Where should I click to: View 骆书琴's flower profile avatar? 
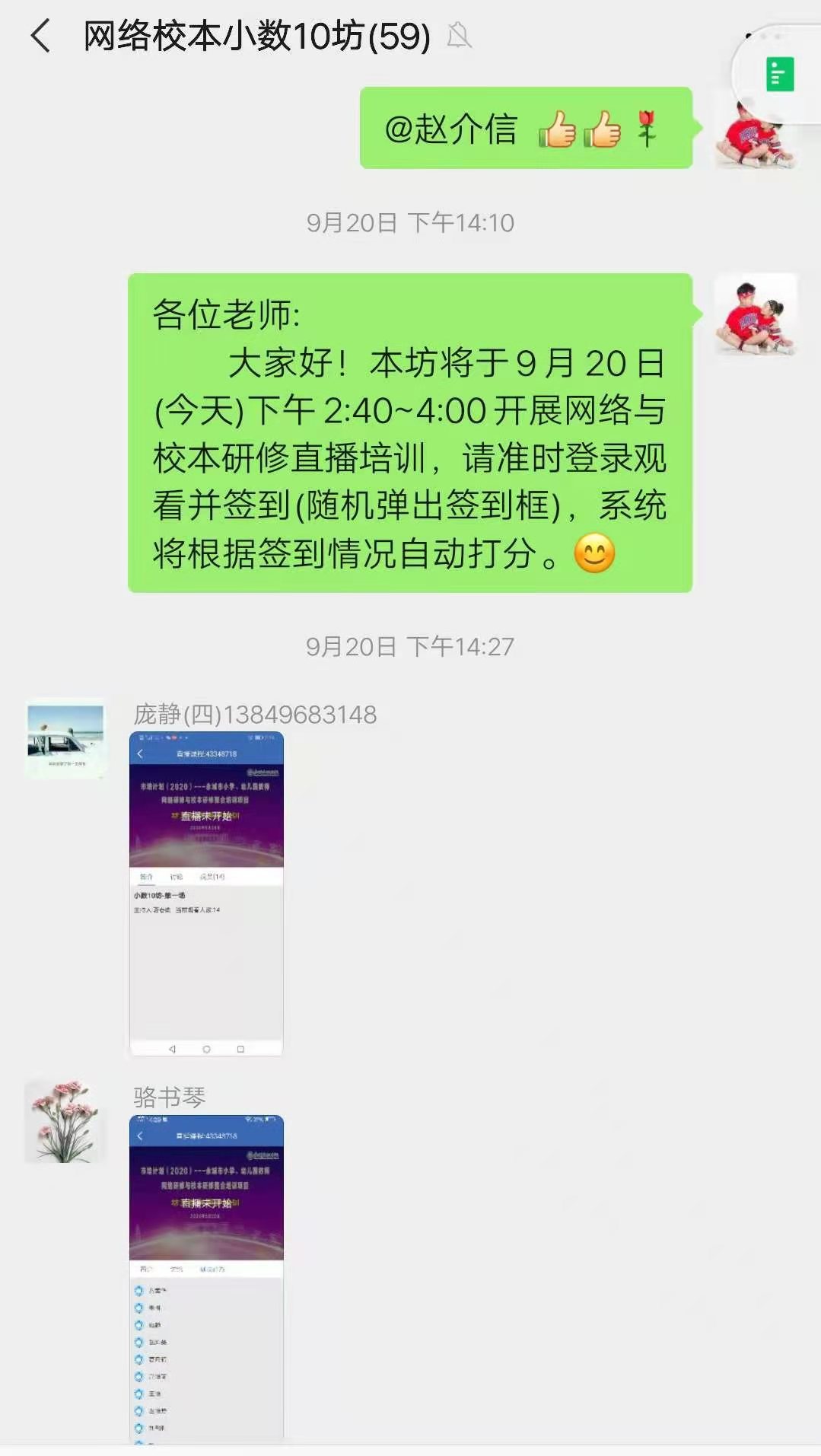65,1121
